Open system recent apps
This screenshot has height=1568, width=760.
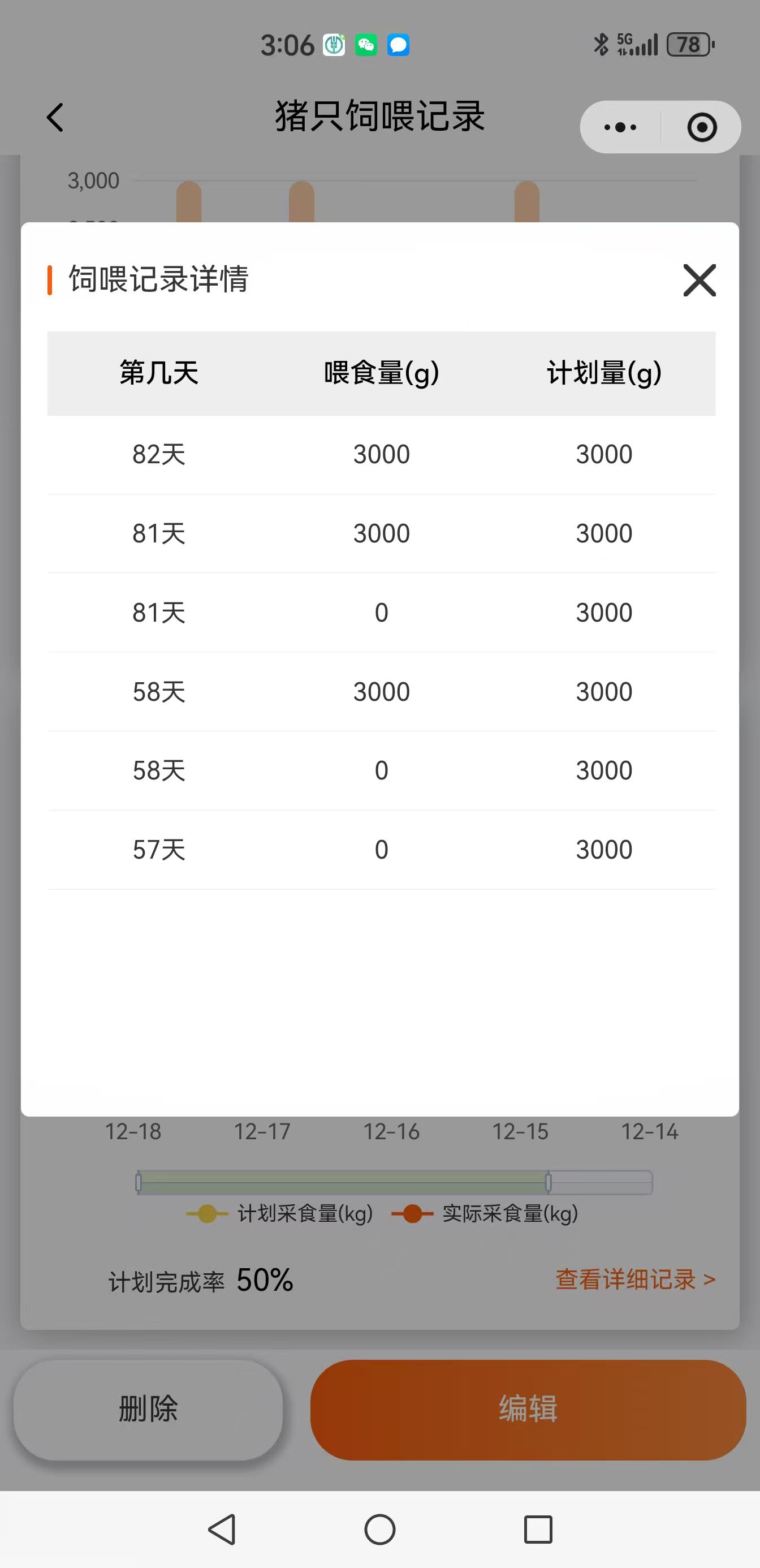pos(538,1530)
